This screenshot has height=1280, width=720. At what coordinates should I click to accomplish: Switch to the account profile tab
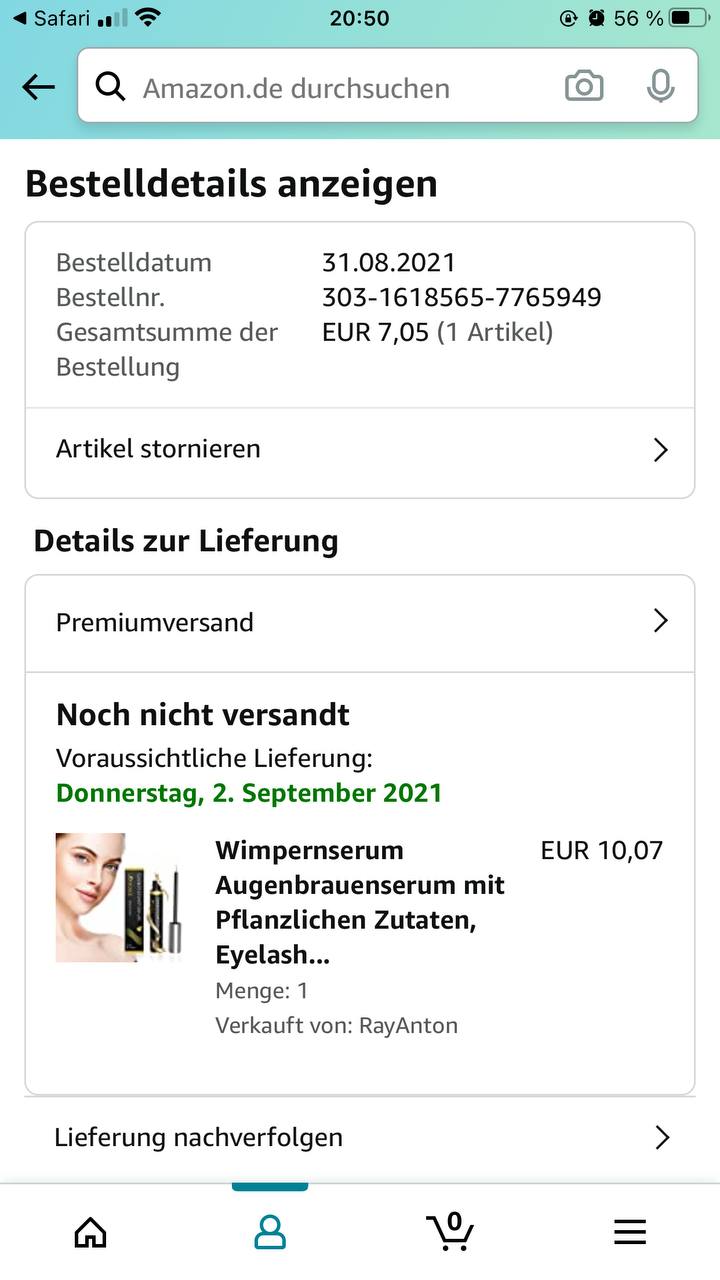point(270,1232)
